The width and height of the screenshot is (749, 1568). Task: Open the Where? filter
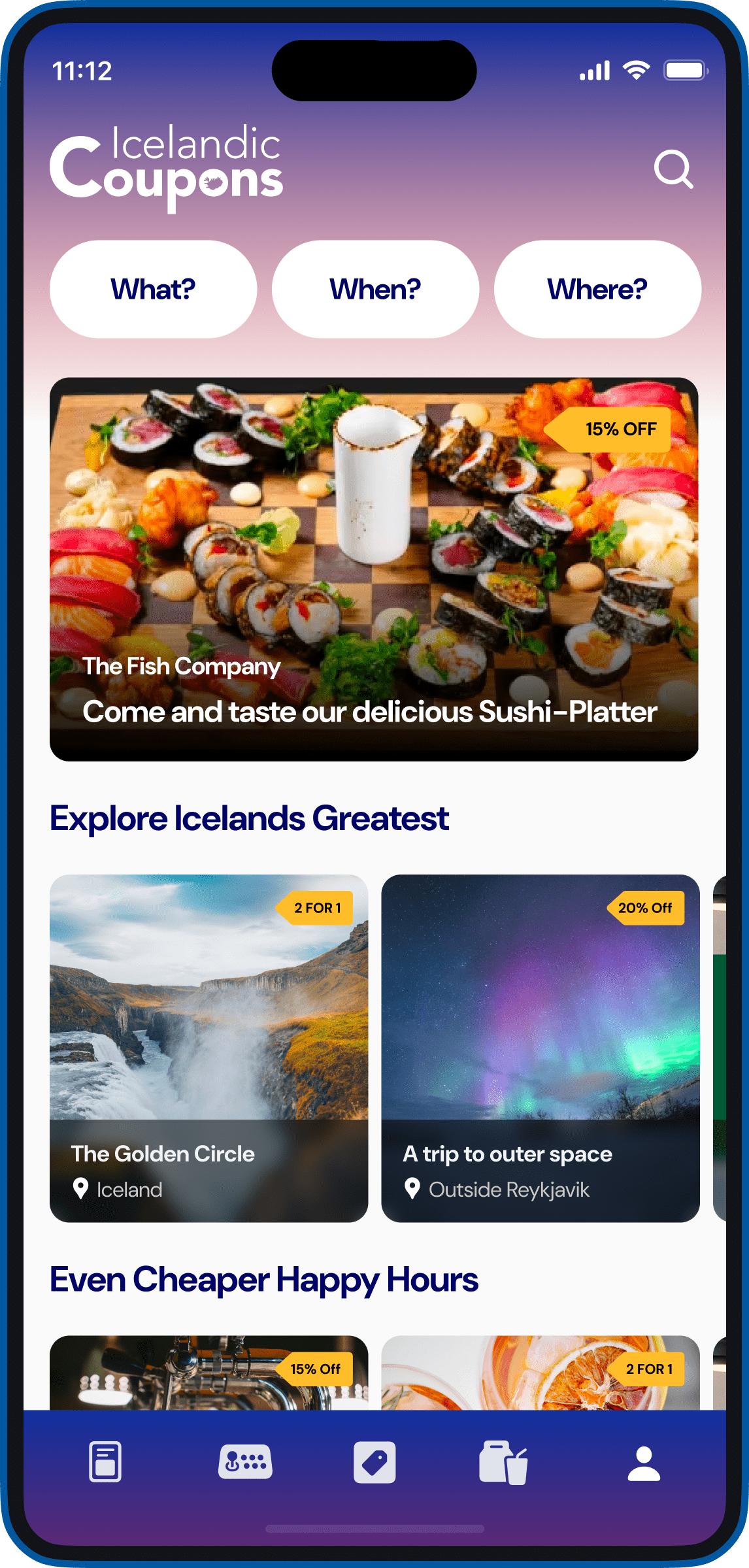pyautogui.click(x=597, y=288)
